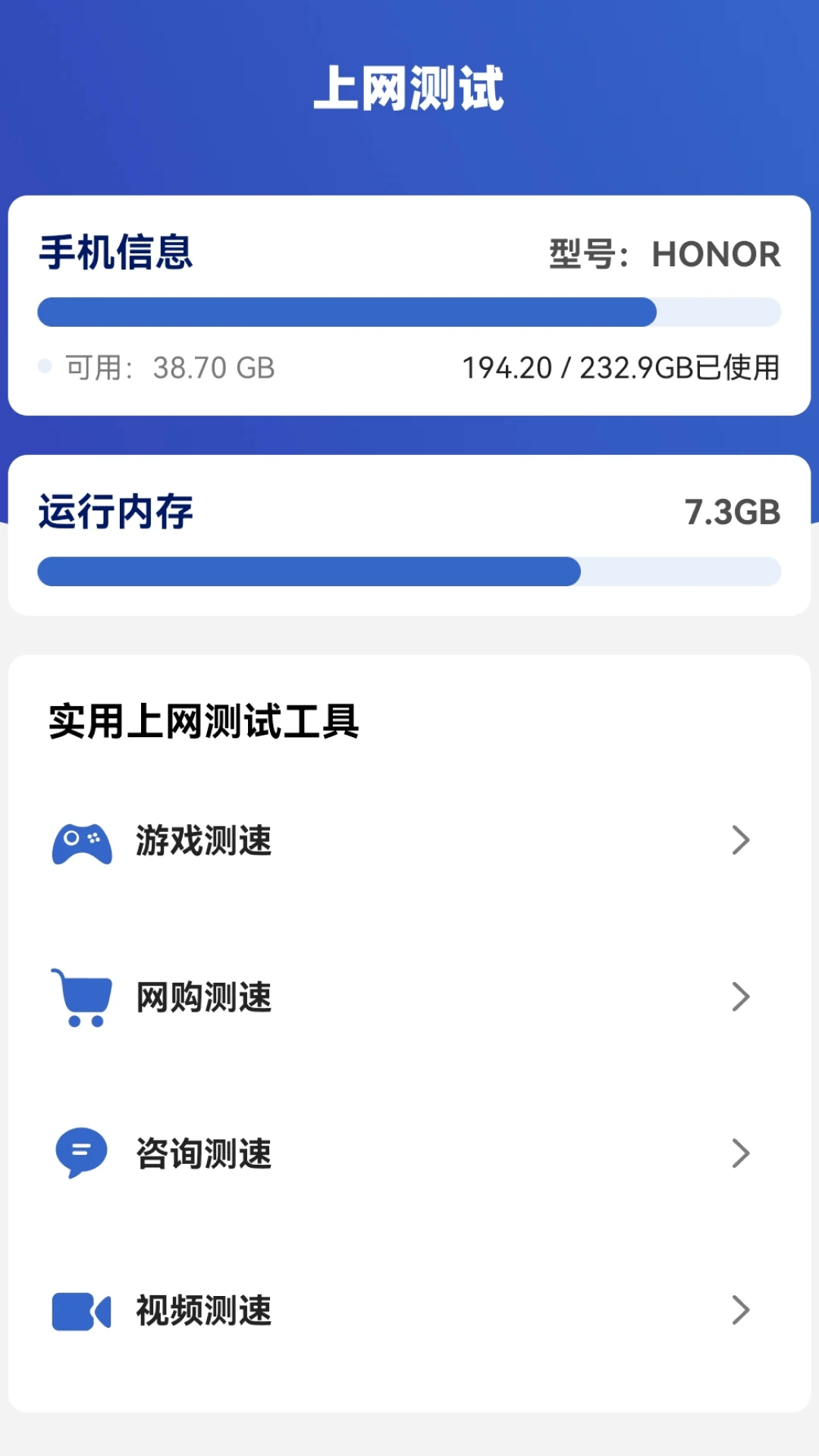Tap the 194.20 / 232.9GB已使用 usage text
The image size is (819, 1456).
620,367
